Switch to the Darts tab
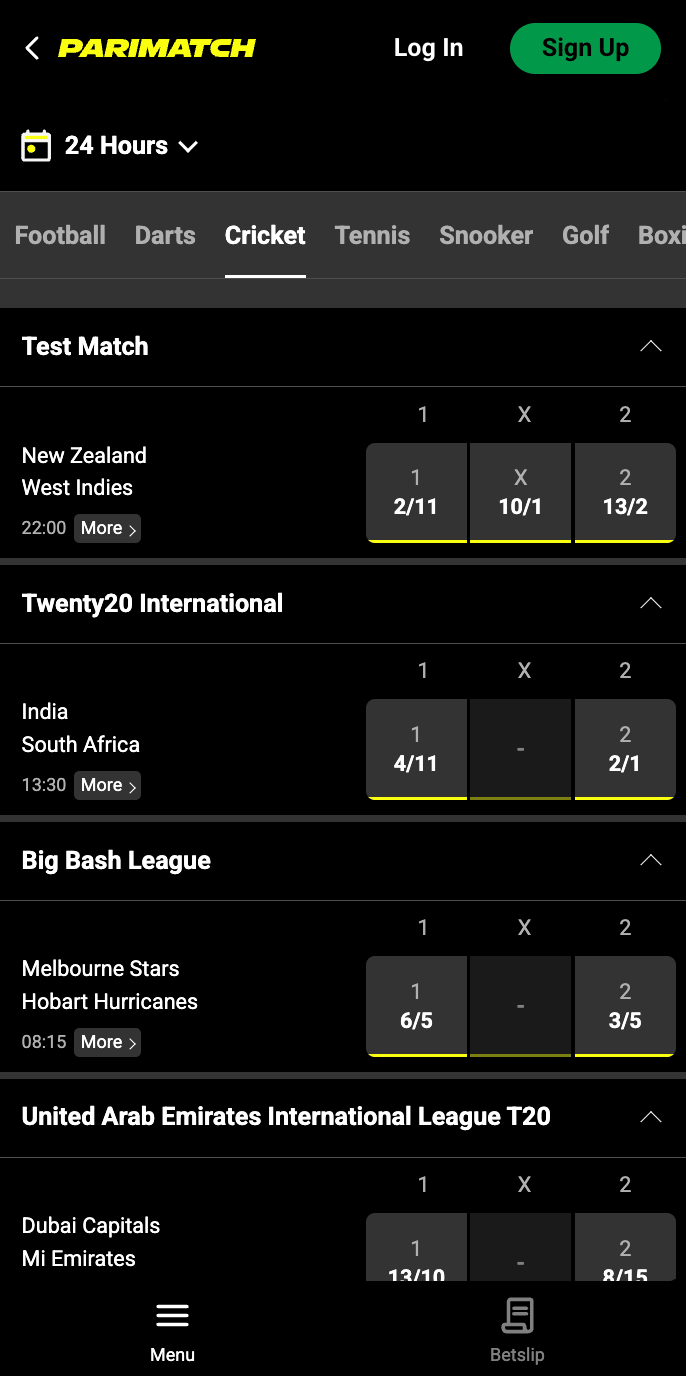 [165, 235]
